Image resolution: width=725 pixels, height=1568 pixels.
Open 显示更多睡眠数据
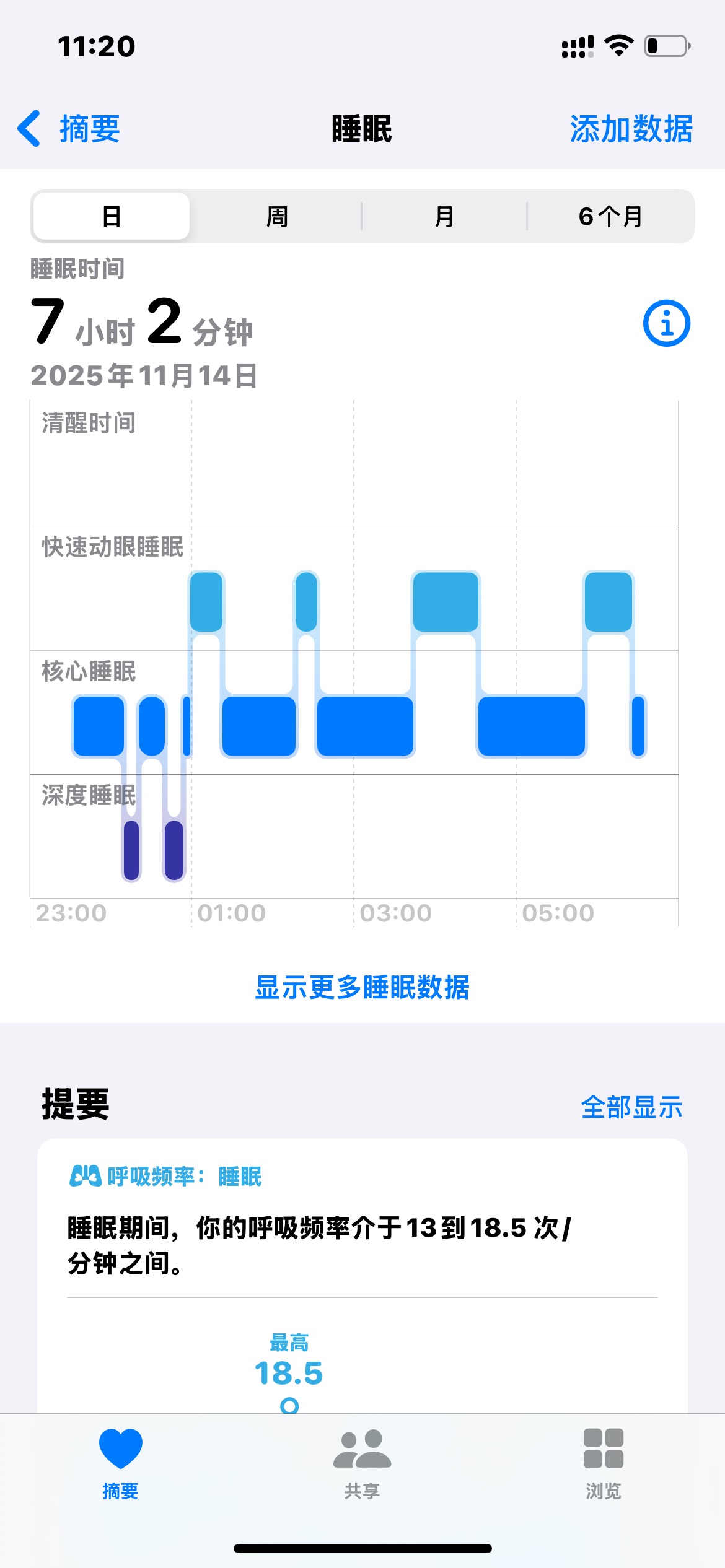[x=362, y=987]
